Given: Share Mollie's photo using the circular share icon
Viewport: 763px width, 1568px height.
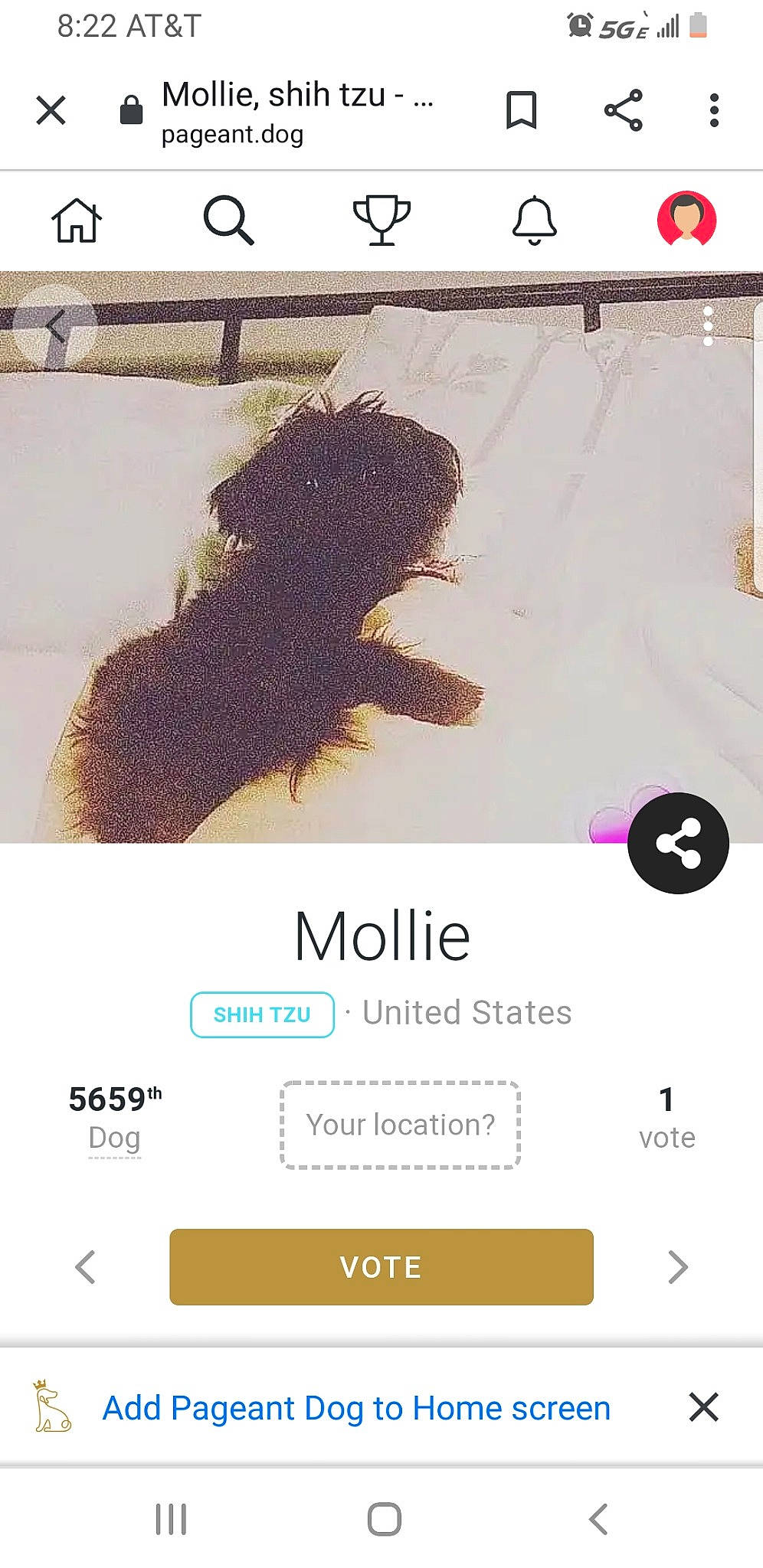Looking at the screenshot, I should 679,844.
